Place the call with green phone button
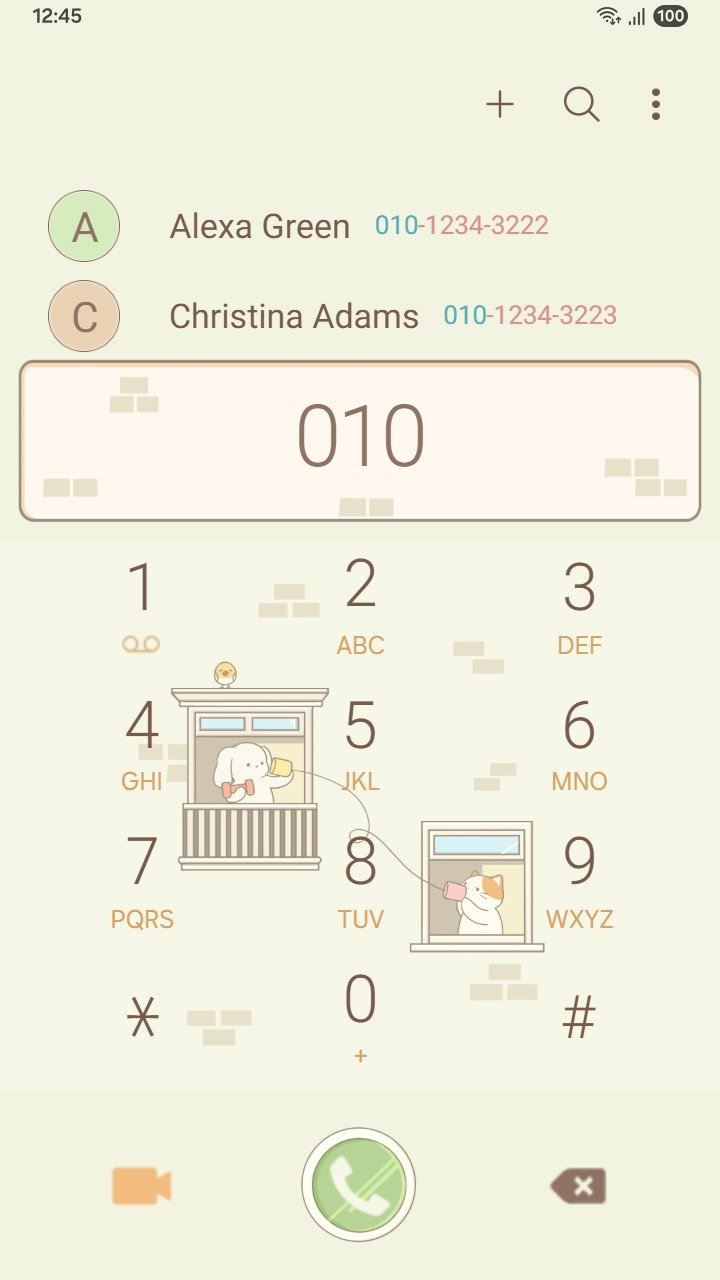This screenshot has height=1280, width=720. click(x=359, y=1185)
